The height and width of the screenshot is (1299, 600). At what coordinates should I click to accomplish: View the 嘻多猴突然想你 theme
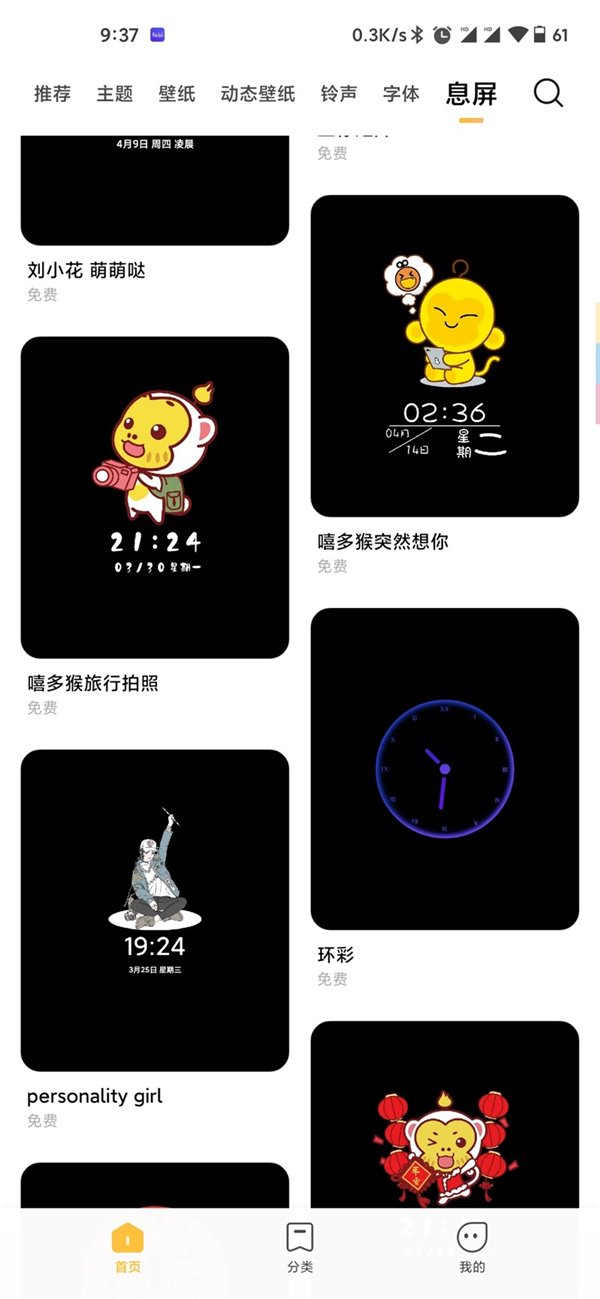click(x=445, y=356)
